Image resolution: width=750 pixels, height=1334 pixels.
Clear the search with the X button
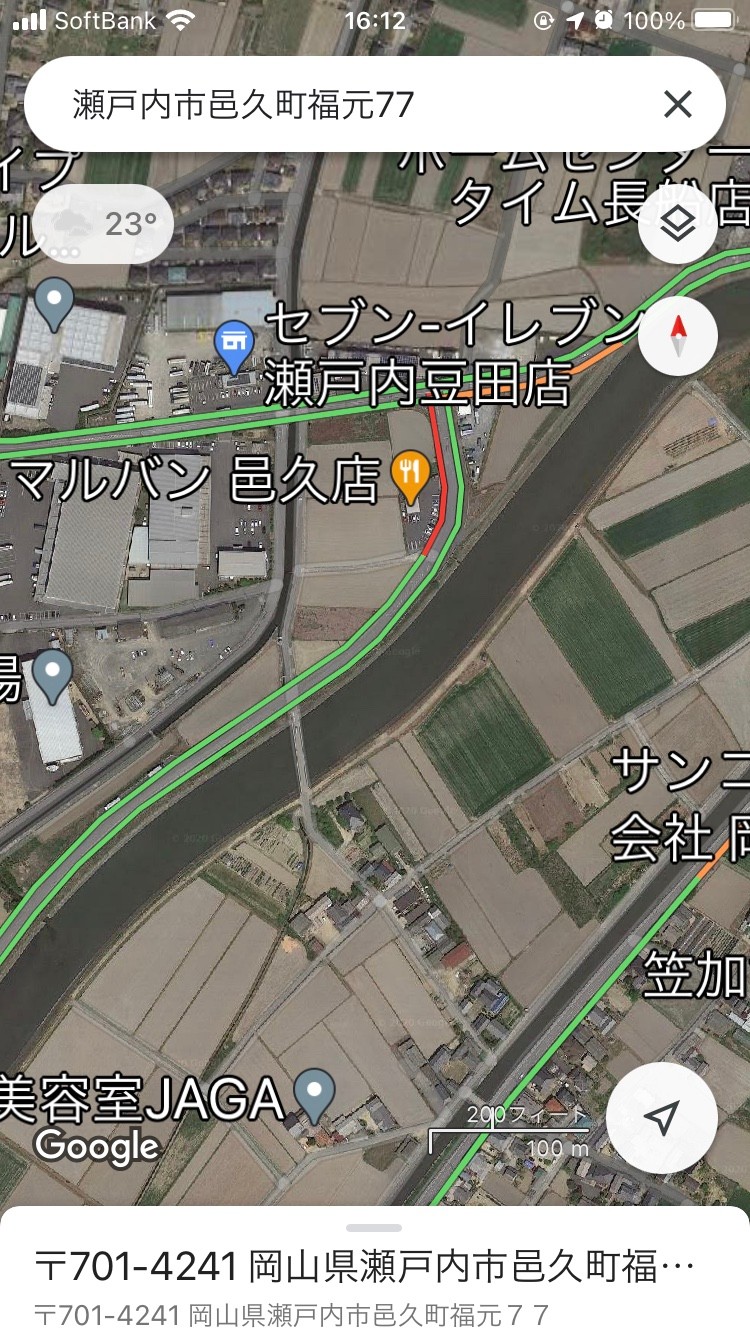pos(678,104)
